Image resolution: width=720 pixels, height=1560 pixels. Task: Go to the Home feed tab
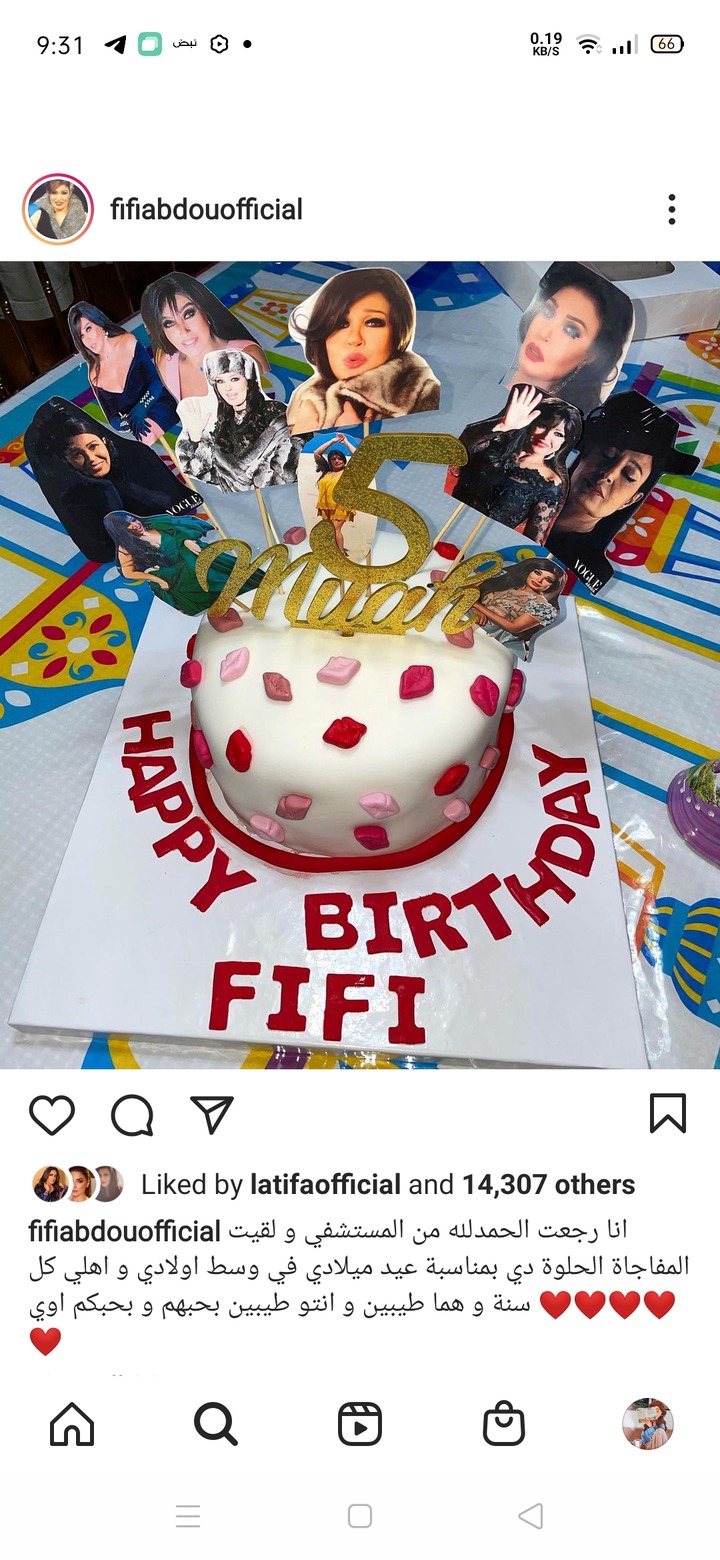72,1424
